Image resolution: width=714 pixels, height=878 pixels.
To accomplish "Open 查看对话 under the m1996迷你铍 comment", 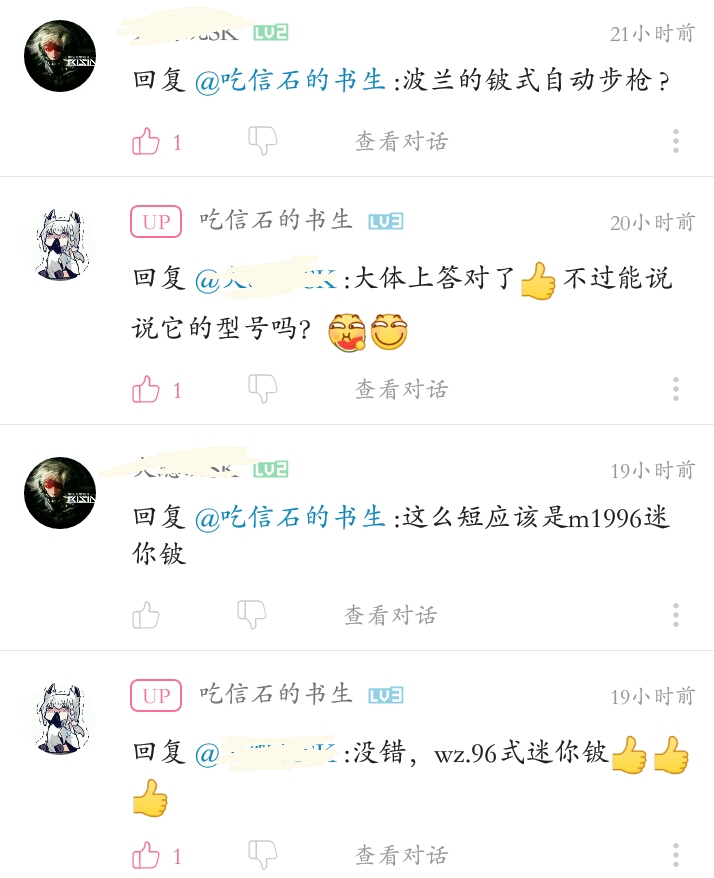I will (x=390, y=615).
